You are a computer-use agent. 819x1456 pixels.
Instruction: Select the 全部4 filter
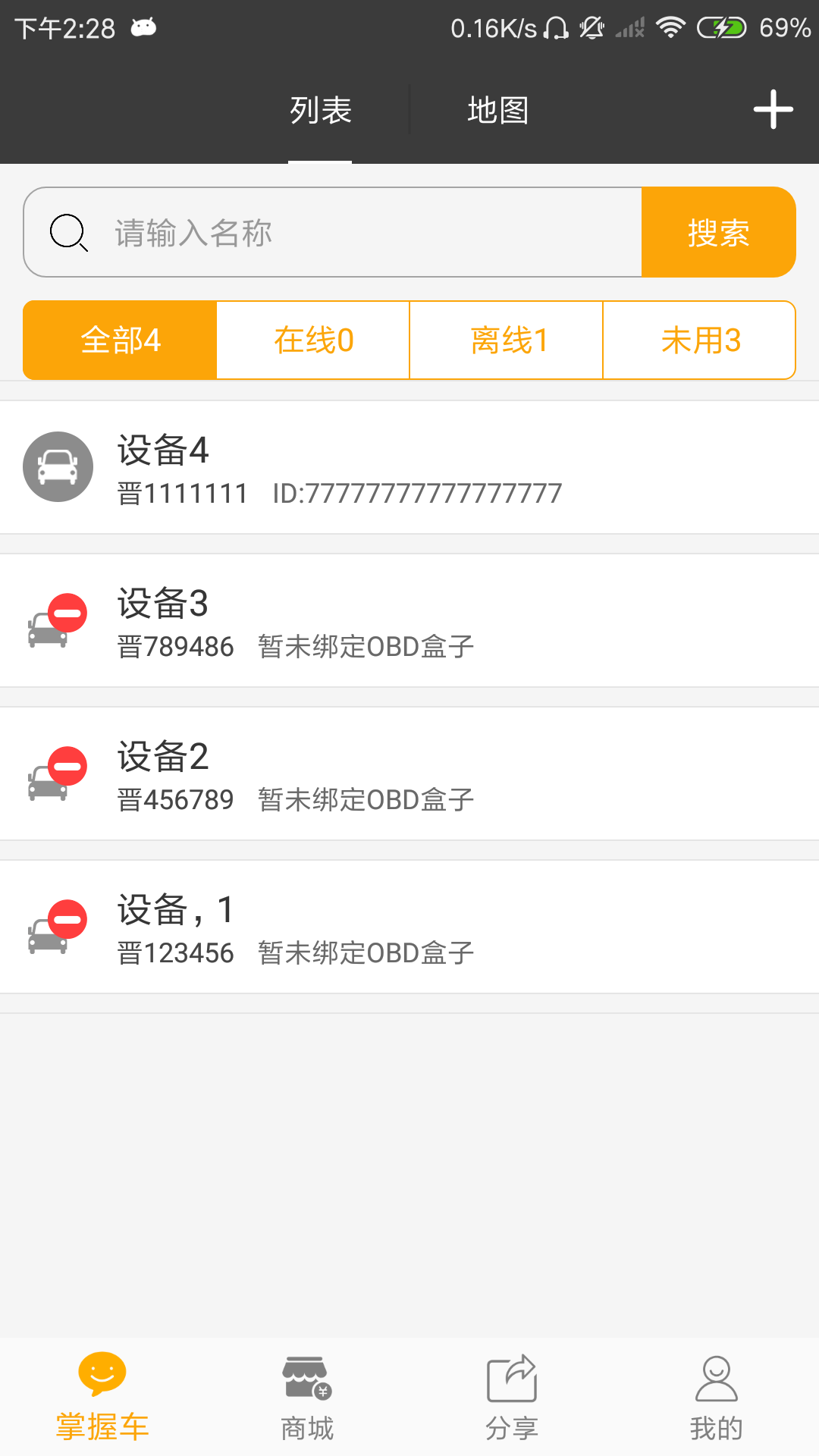pyautogui.click(x=120, y=340)
